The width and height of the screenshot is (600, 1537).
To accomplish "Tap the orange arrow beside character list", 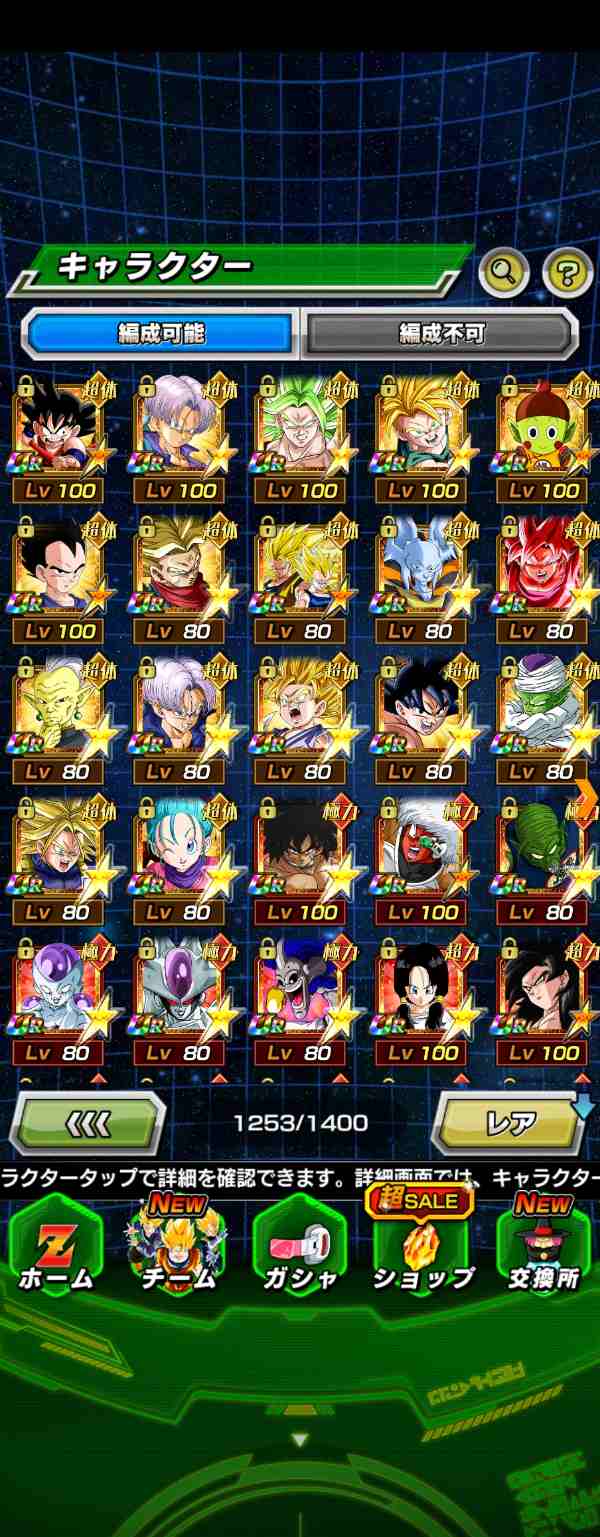I will point(588,795).
